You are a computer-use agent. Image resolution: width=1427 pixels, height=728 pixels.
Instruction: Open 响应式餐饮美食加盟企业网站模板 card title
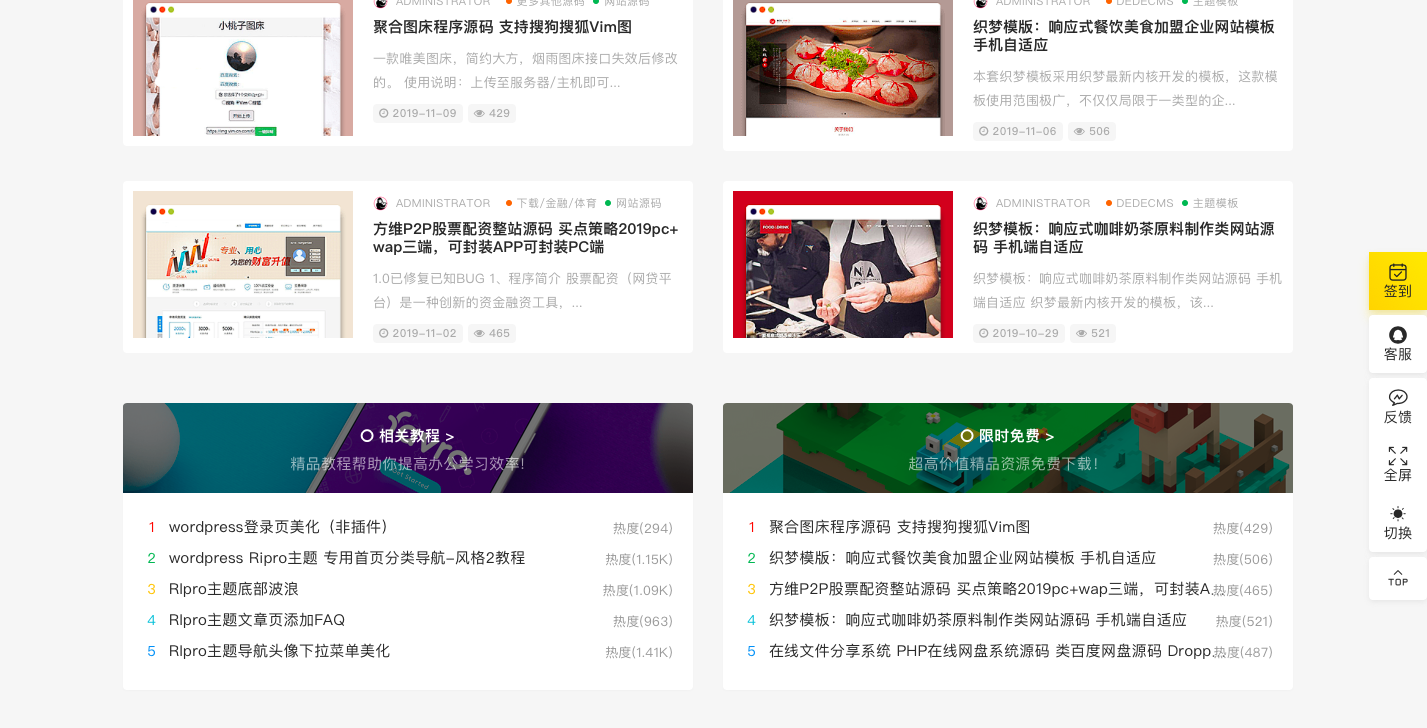coord(1123,36)
